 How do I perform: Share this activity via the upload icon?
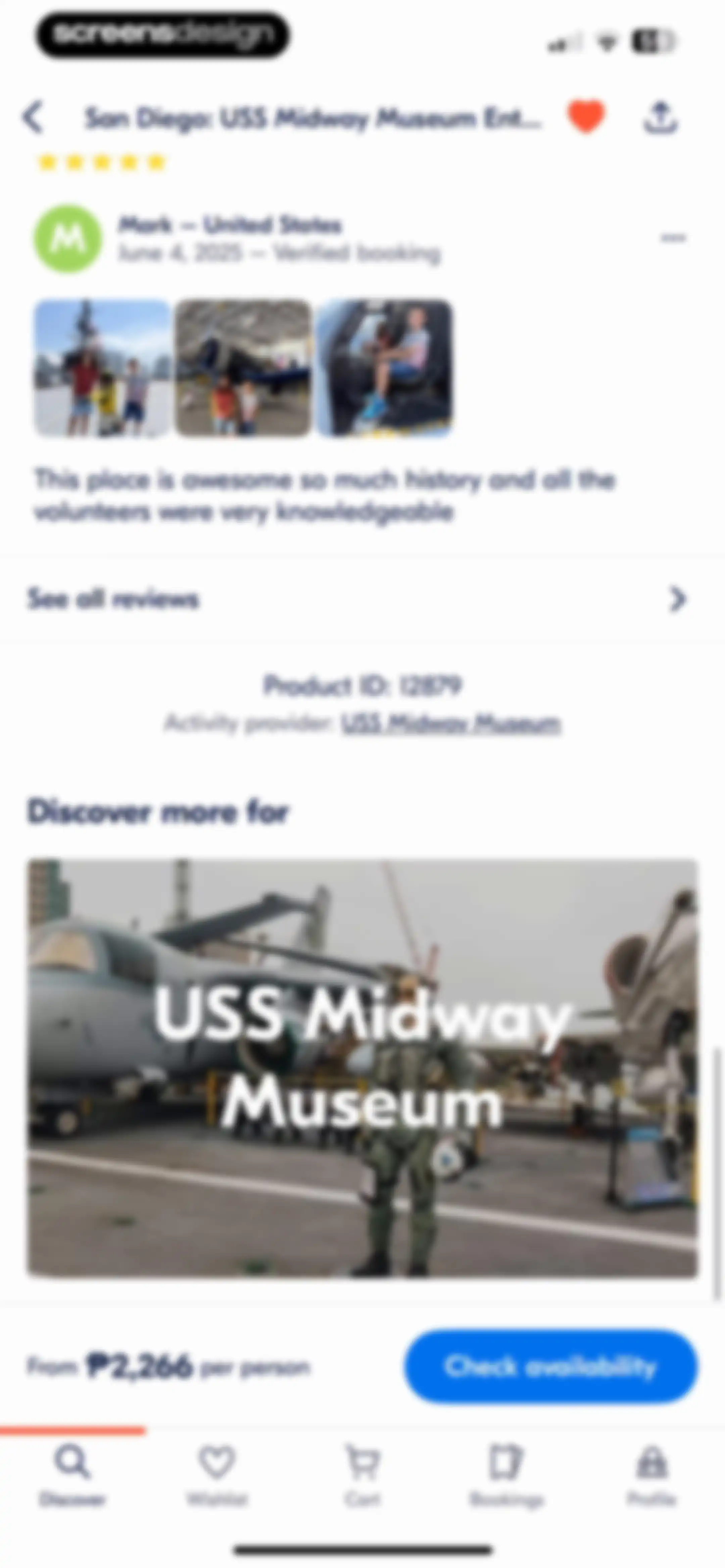click(x=661, y=116)
